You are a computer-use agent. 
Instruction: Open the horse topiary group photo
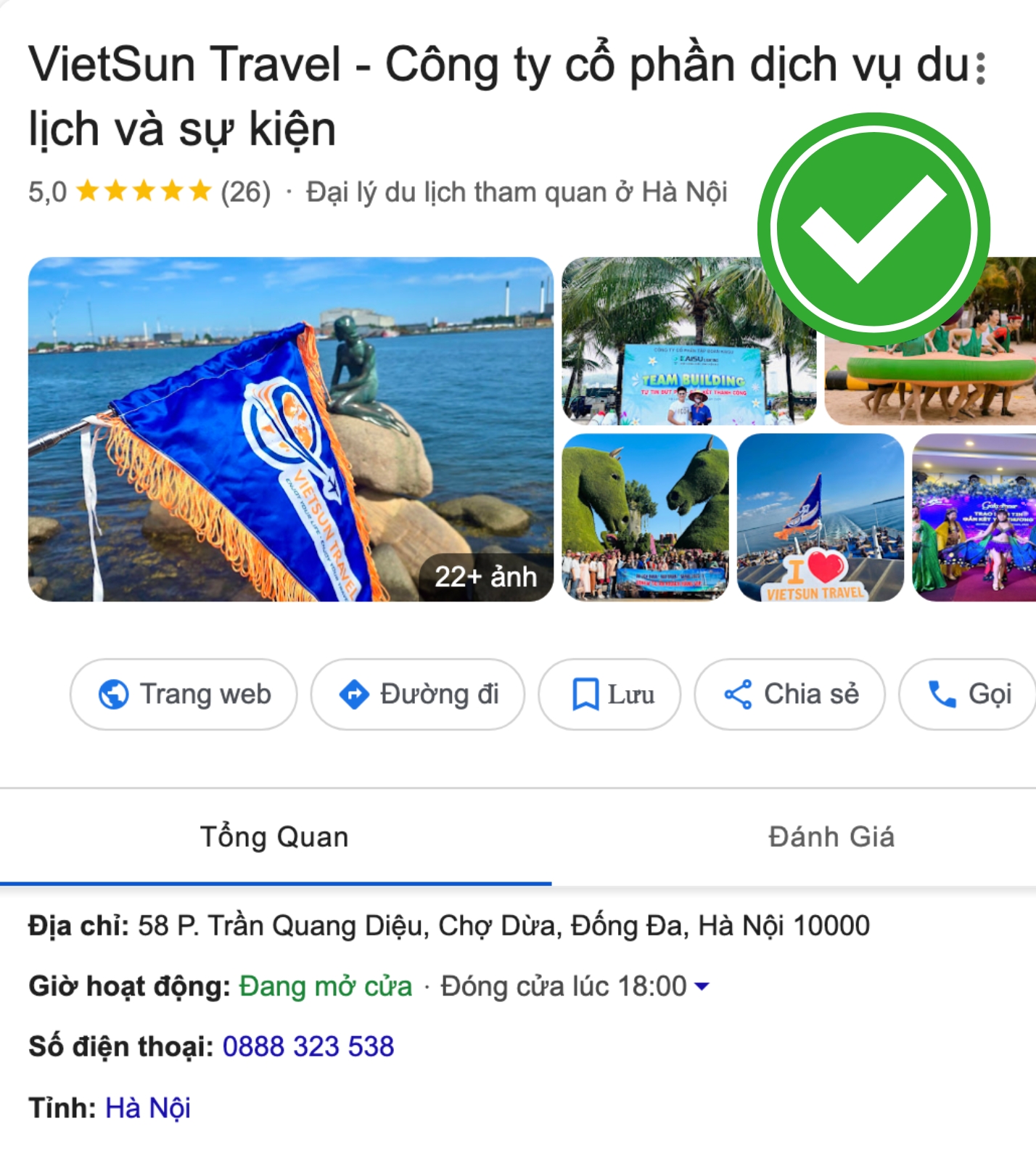(645, 517)
